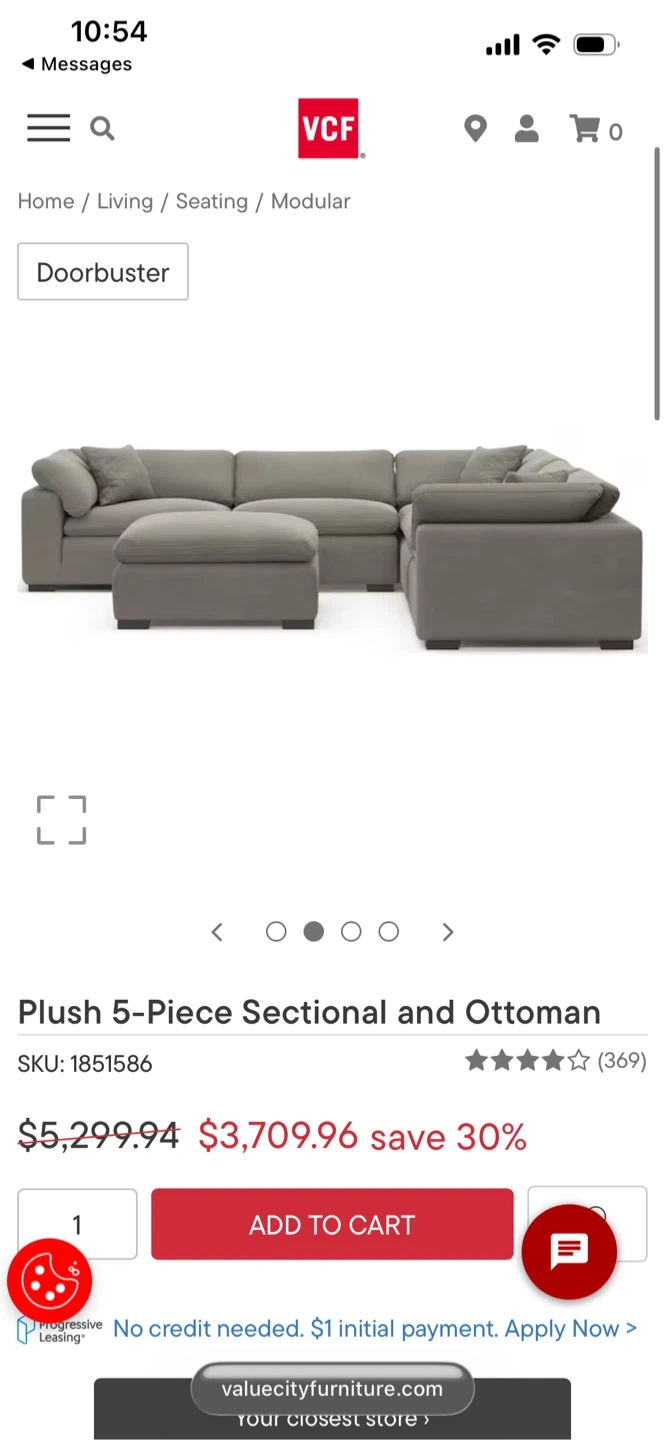Open cookie preferences
This screenshot has height=1440, width=665.
coord(49,1281)
